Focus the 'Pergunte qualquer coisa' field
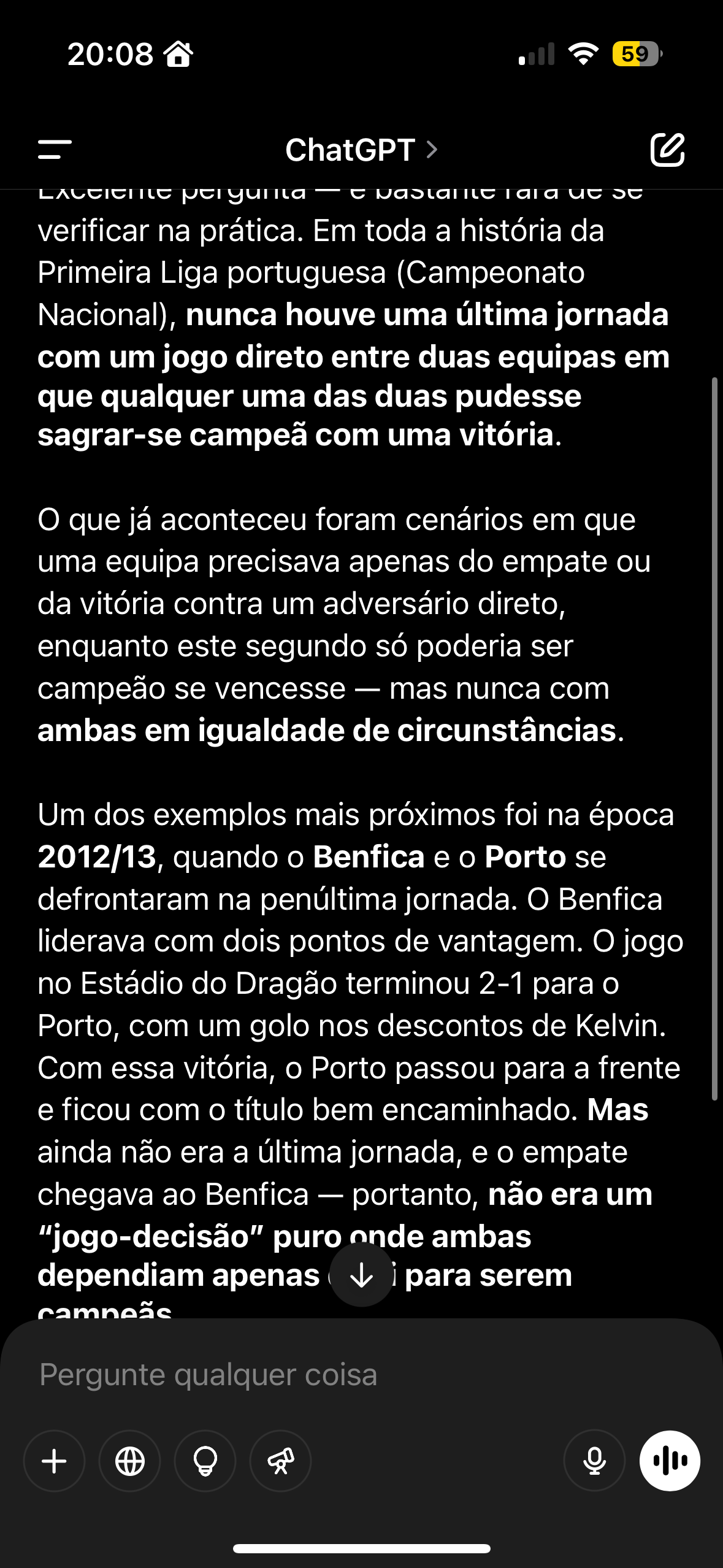The height and width of the screenshot is (1568, 723). [x=361, y=1374]
